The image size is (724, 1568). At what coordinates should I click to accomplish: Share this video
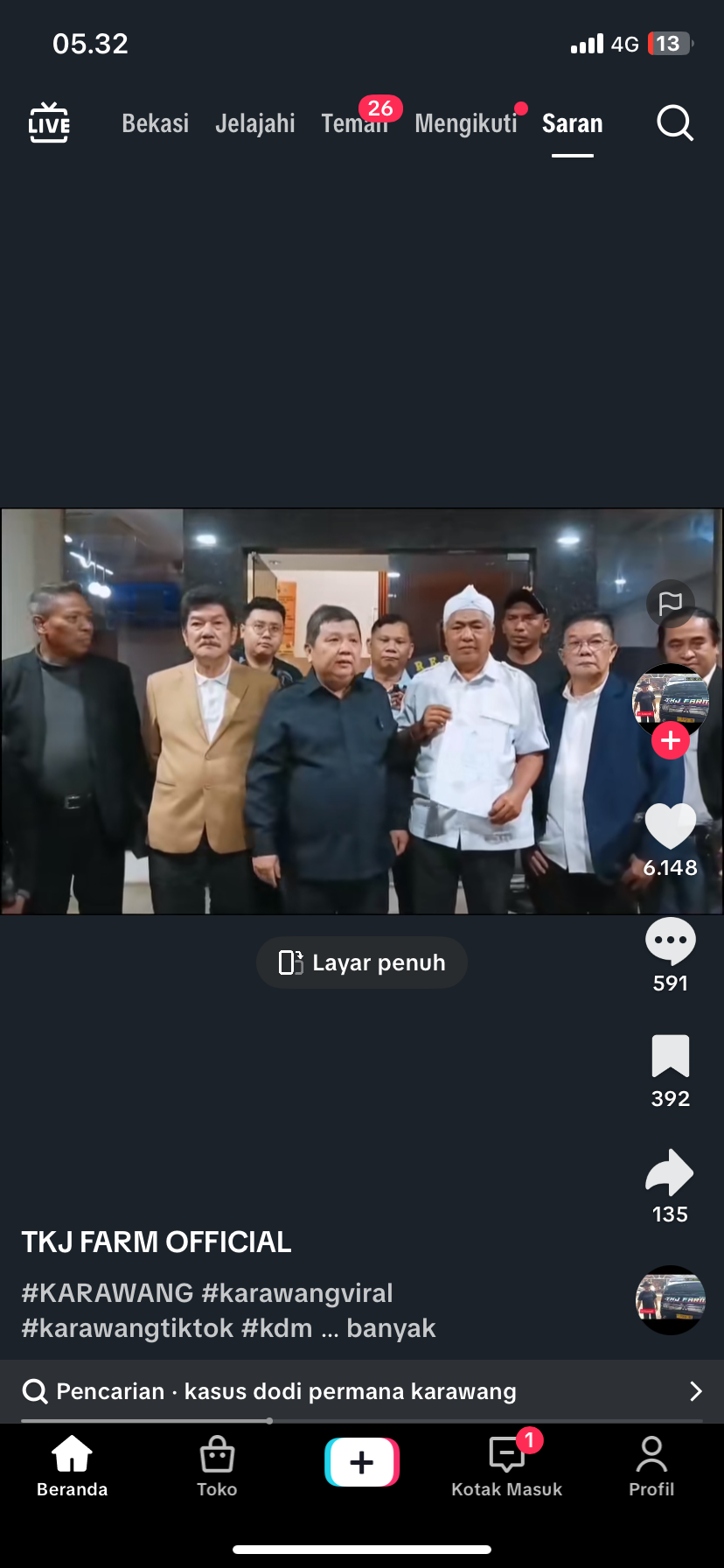[x=671, y=1172]
